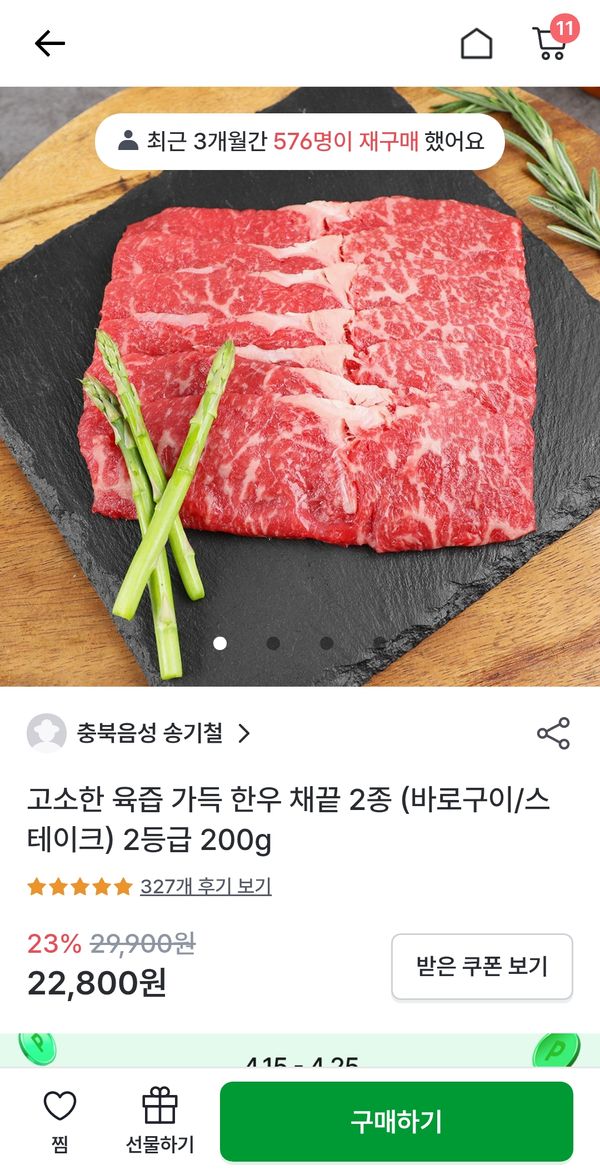The height and width of the screenshot is (1175, 600).
Task: View the 327개 후기 보기 reviews link
Action: 205,886
